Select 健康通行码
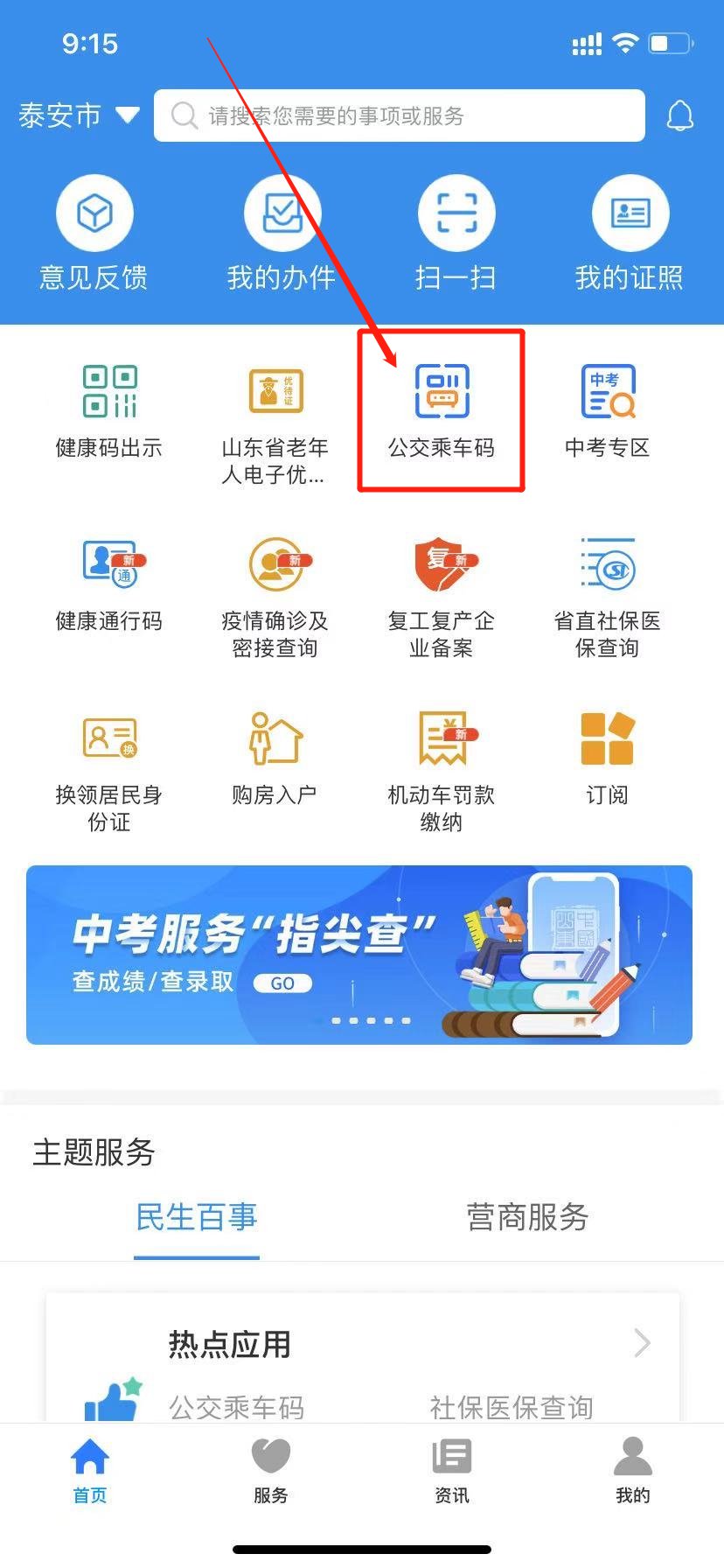 (109, 584)
